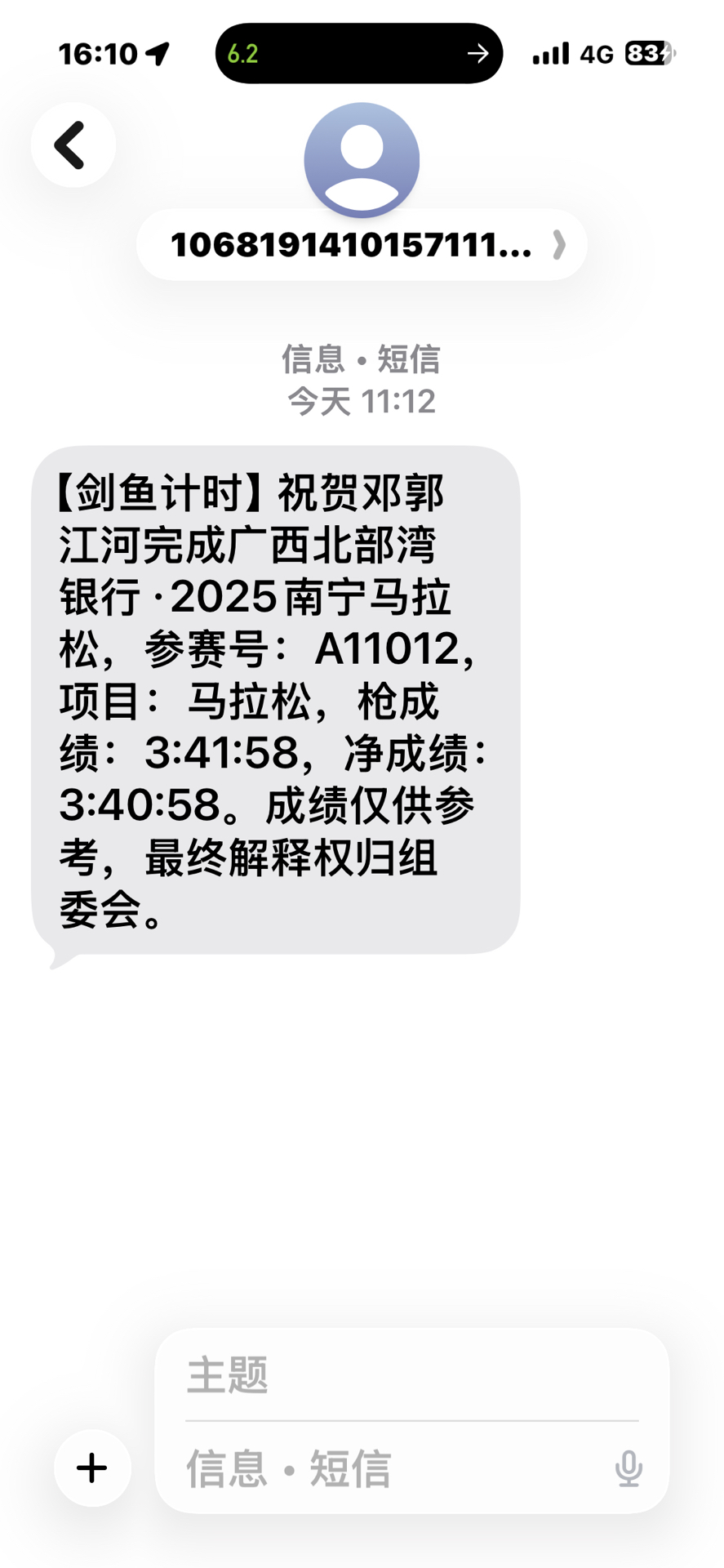Screen dimensions: 724x1568
Task: Open the Dynamic Island navigation activity
Action: click(359, 54)
